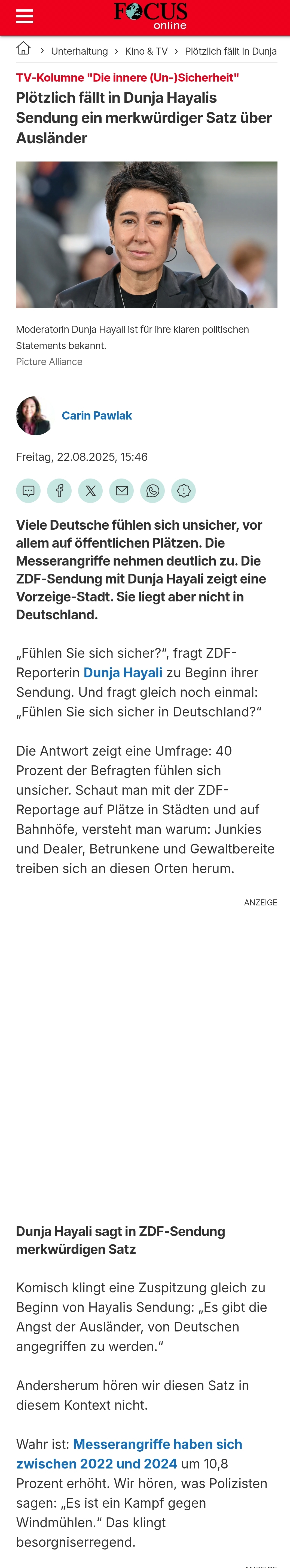Tap the FOCUS online logo

(x=151, y=16)
